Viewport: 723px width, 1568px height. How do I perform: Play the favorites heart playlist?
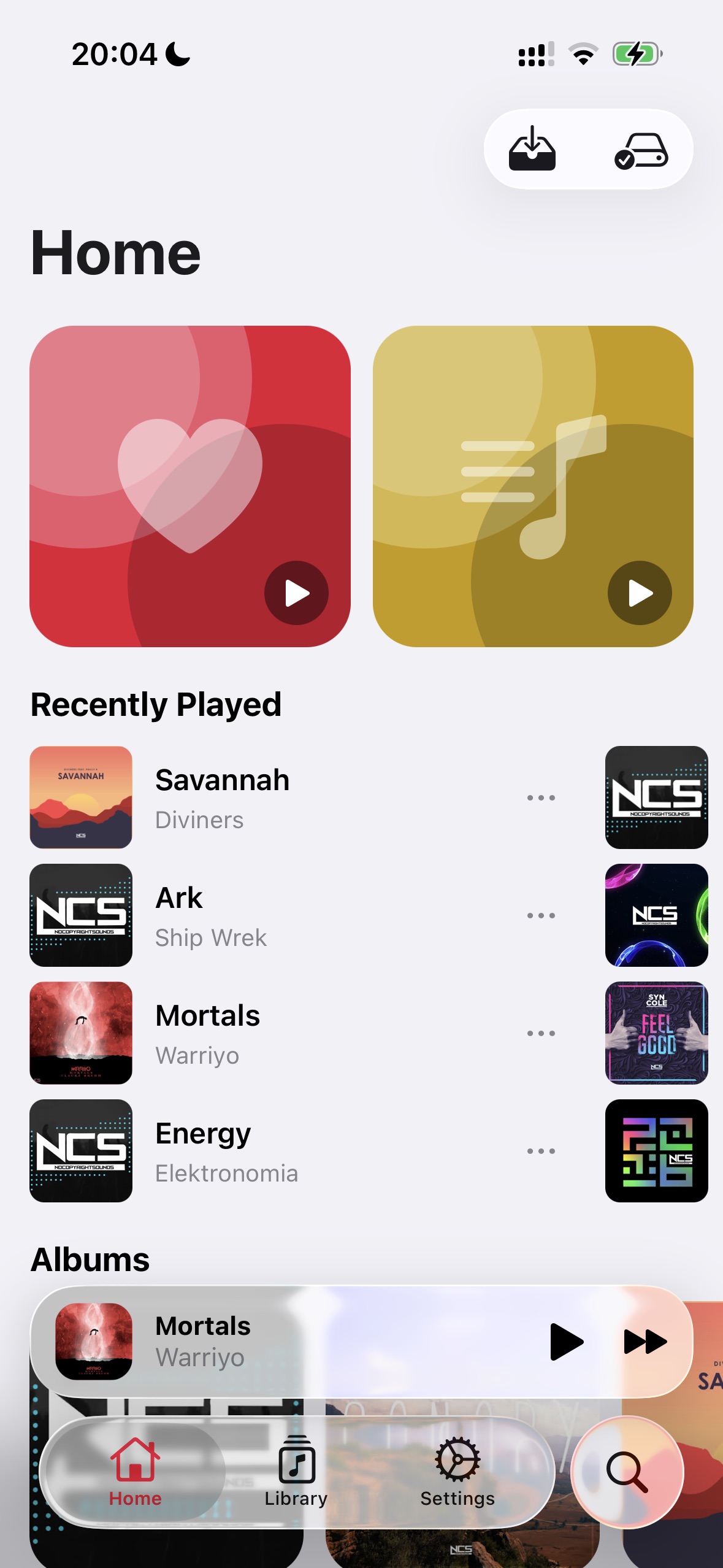click(296, 593)
